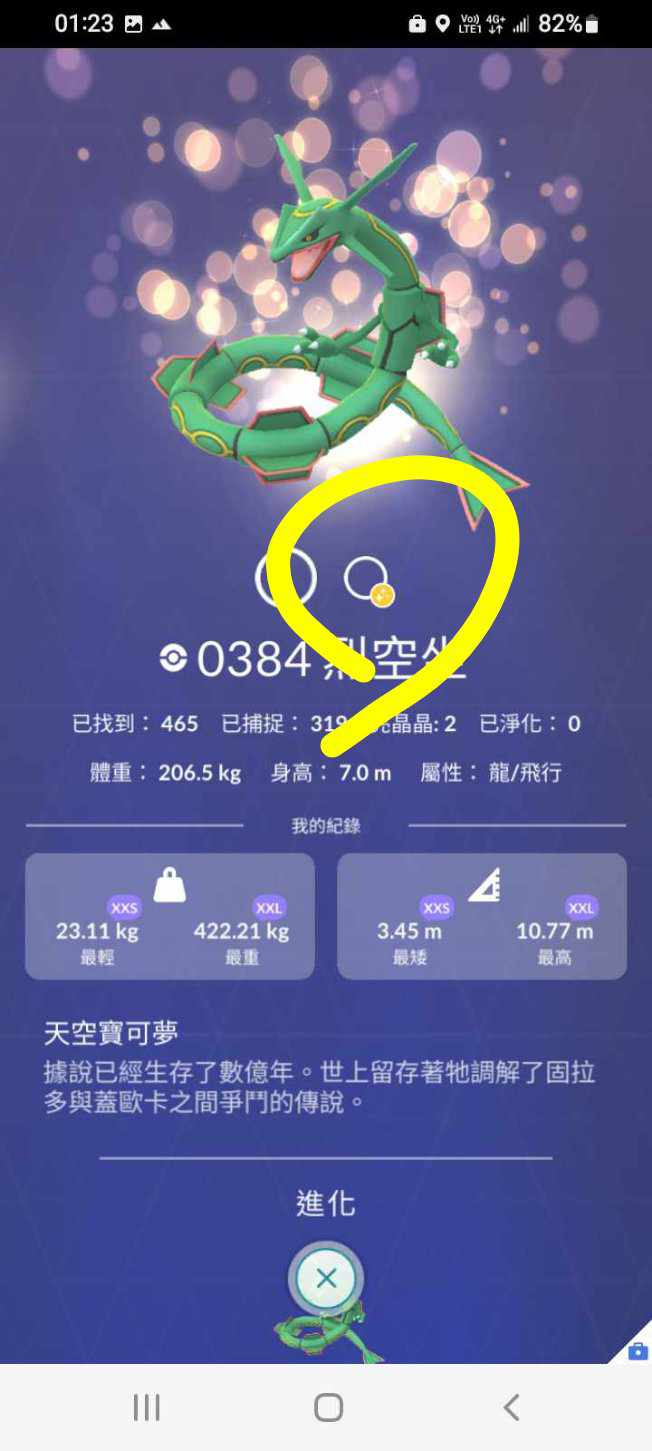Go back with the system back button

(x=511, y=1408)
